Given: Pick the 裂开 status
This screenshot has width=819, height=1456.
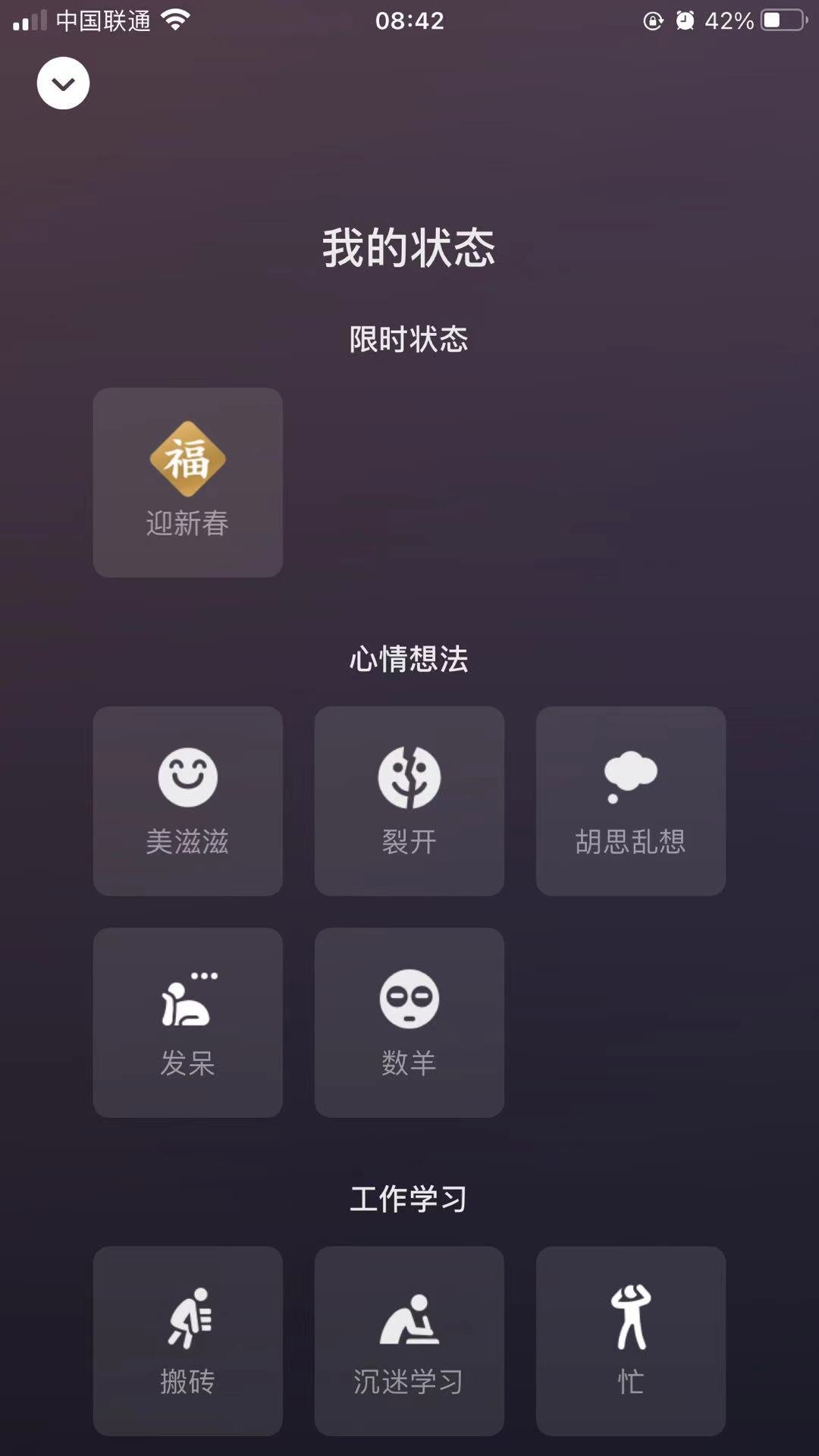Looking at the screenshot, I should point(409,801).
